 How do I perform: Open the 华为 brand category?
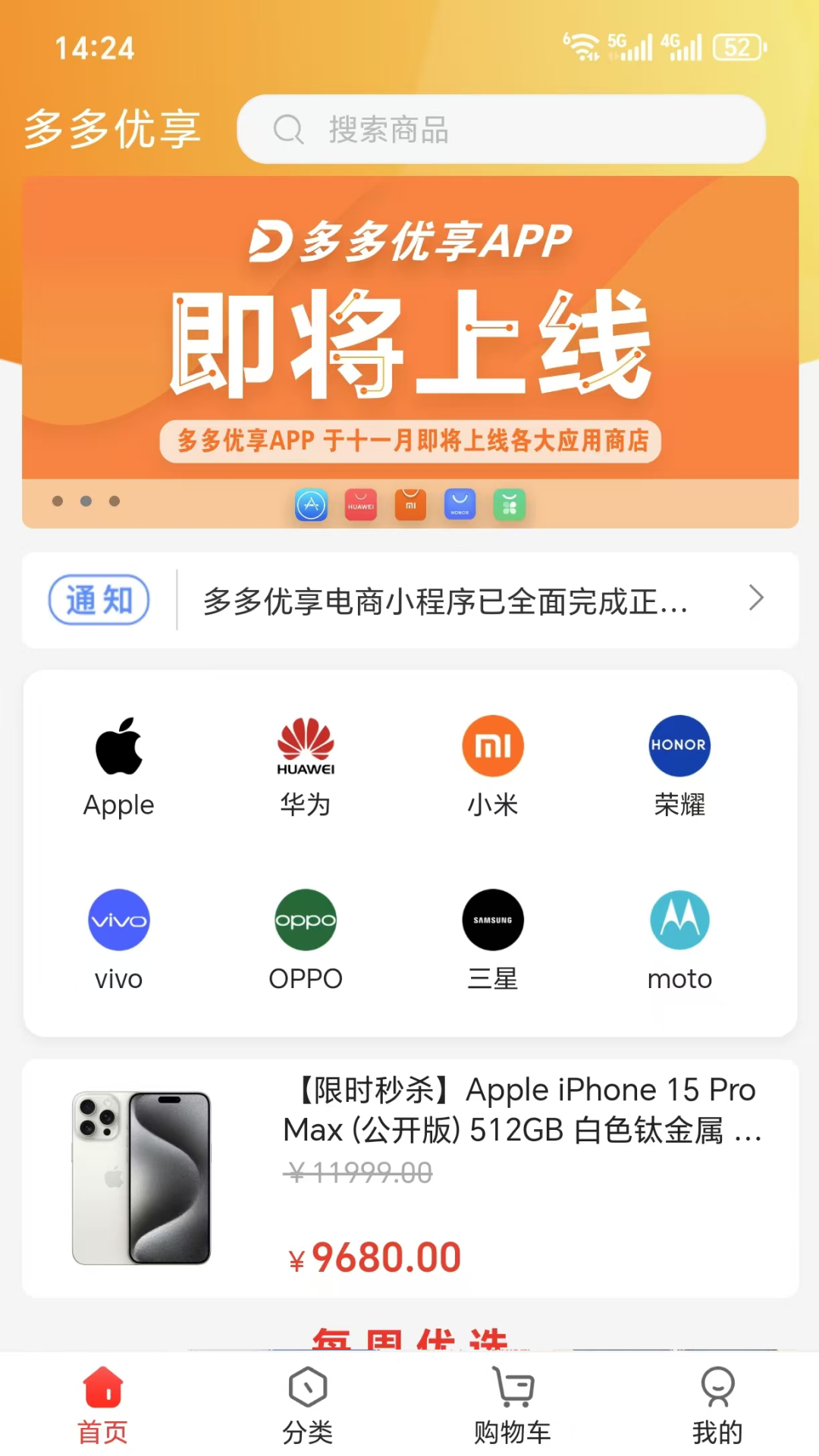coord(306,766)
